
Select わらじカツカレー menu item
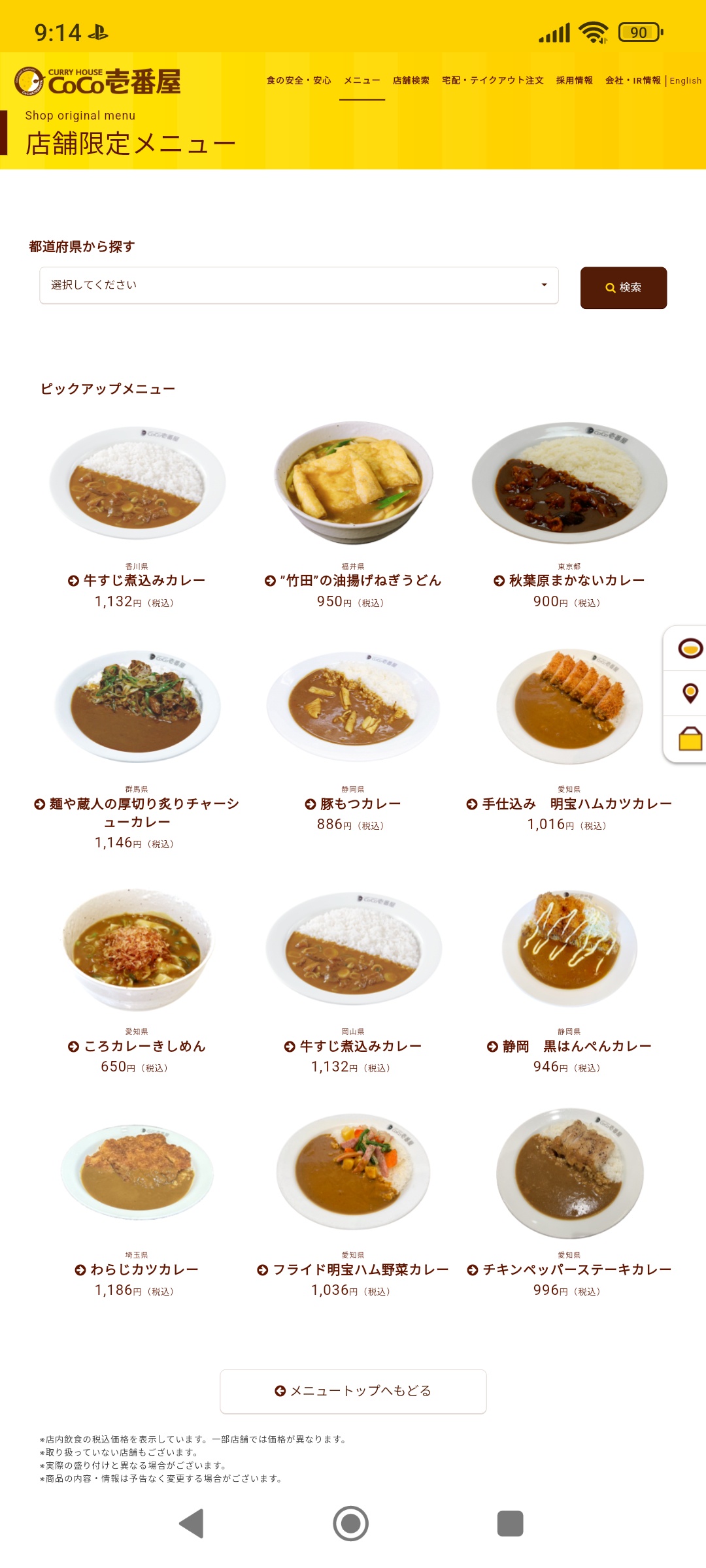[137, 1269]
